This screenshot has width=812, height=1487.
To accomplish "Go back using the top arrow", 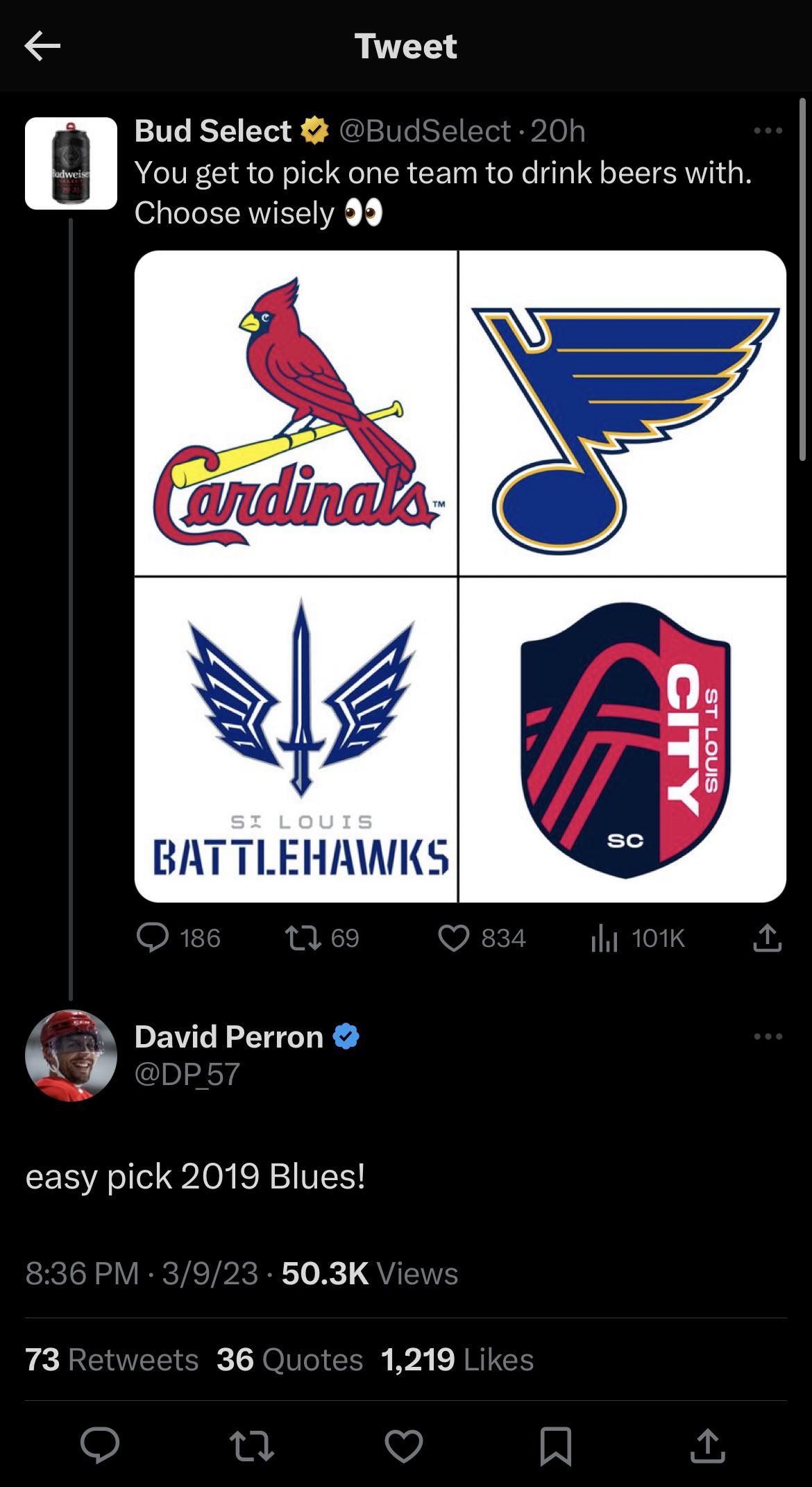I will coord(42,47).
